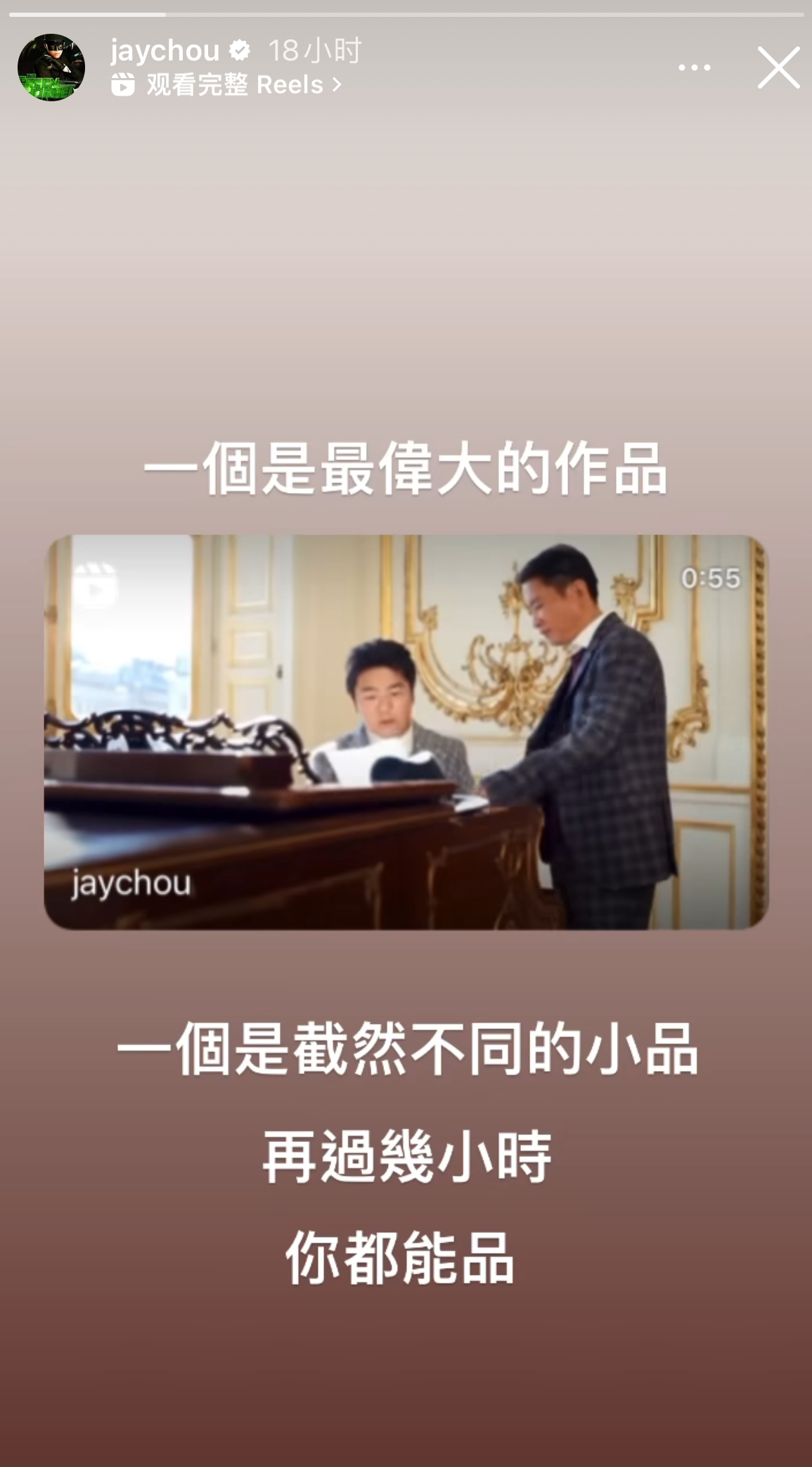Open the shared jaychou Reel preview
This screenshot has height=1467, width=812.
pyautogui.click(x=406, y=732)
